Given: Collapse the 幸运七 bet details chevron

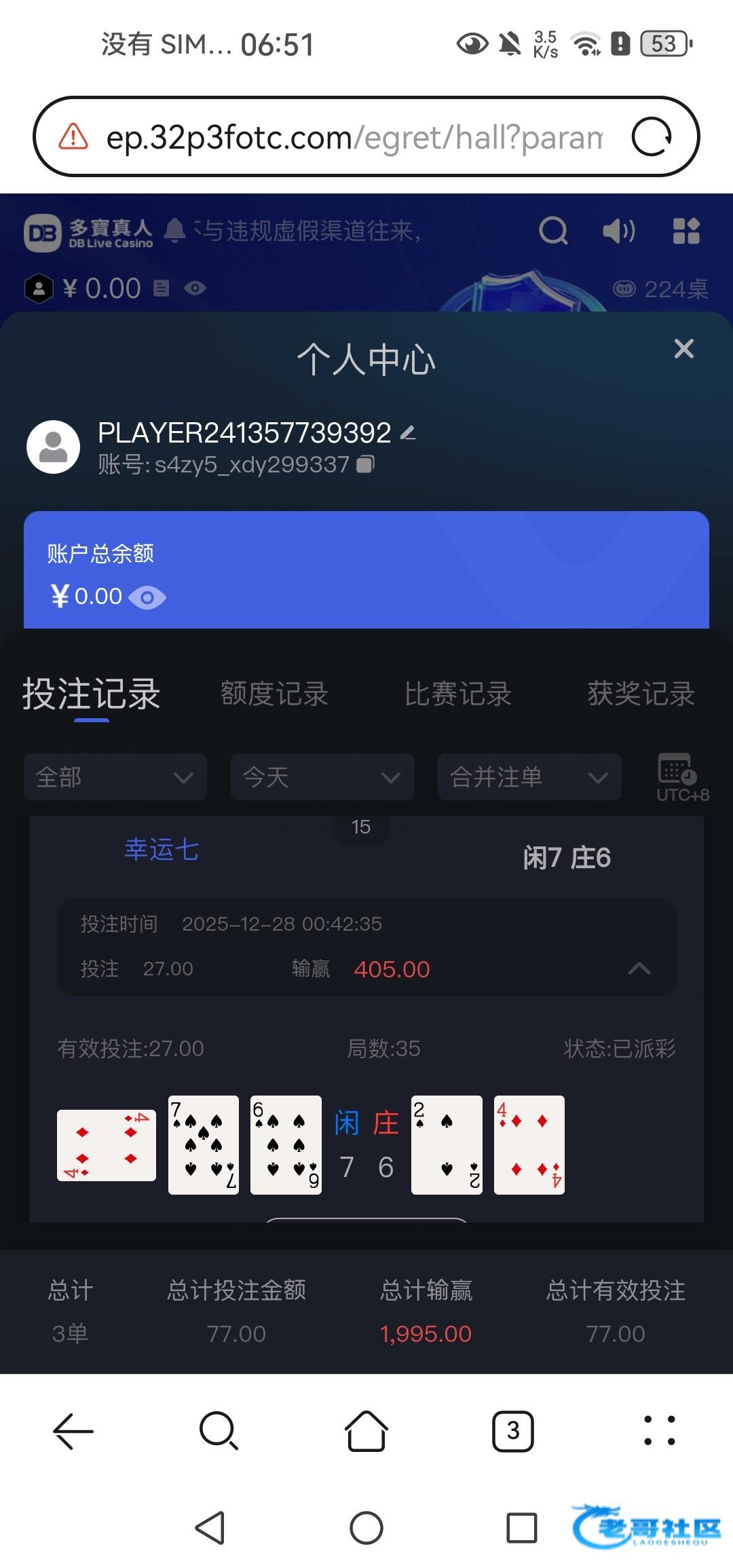Looking at the screenshot, I should tap(639, 969).
